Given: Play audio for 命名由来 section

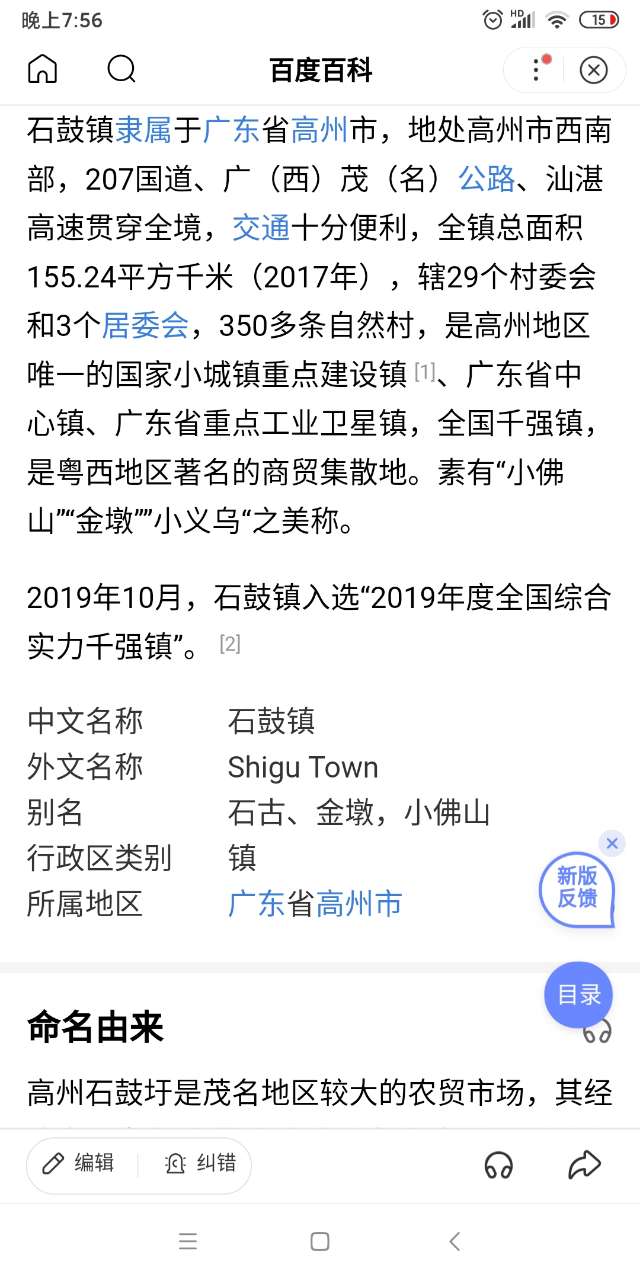Looking at the screenshot, I should click(x=598, y=1031).
